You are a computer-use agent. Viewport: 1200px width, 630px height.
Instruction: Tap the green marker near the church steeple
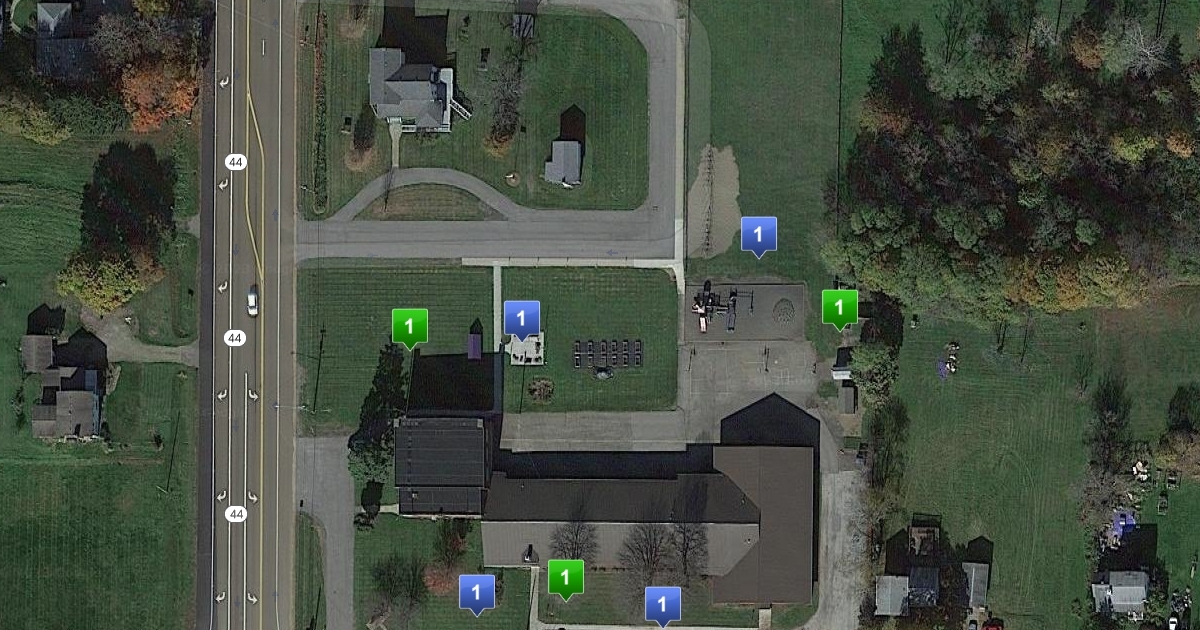click(x=409, y=326)
